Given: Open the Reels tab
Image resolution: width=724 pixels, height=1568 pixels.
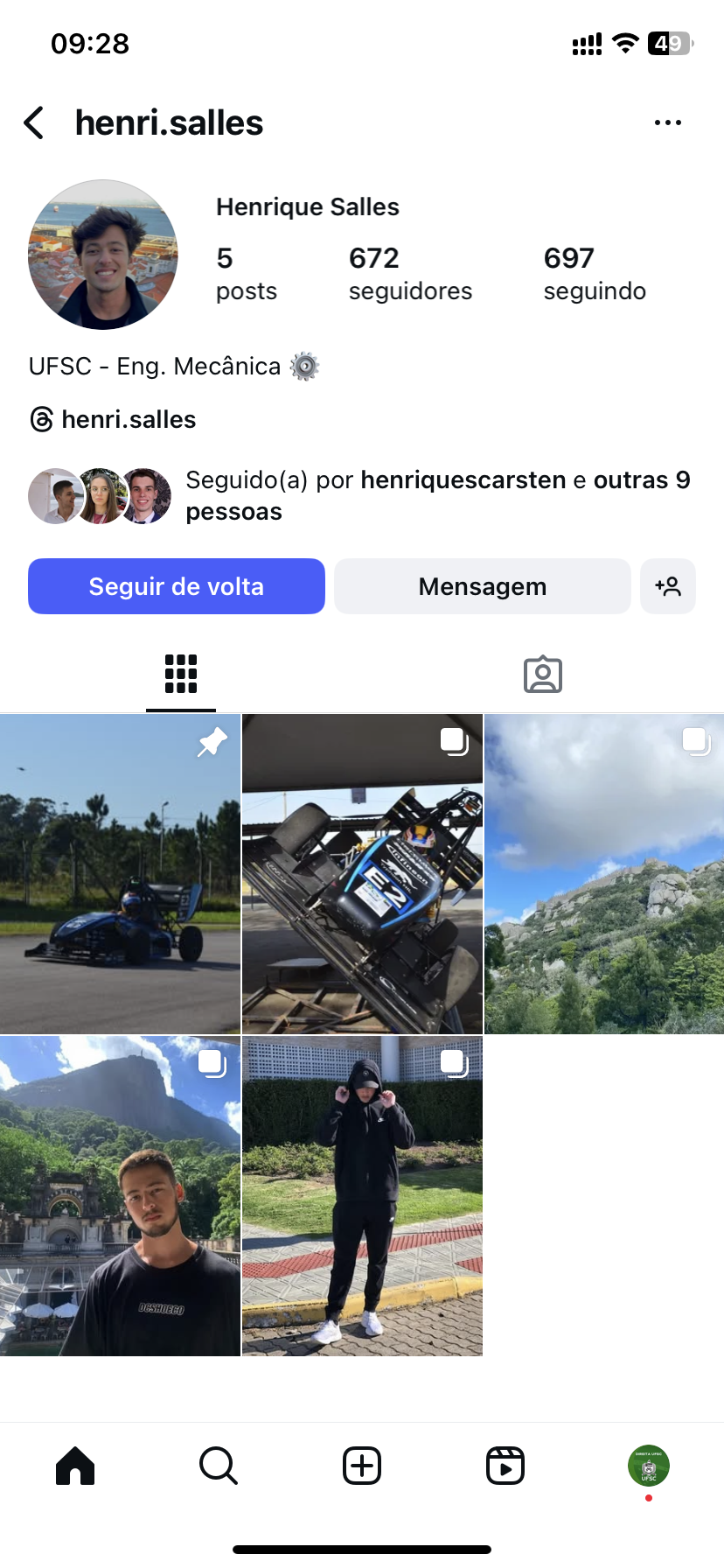Looking at the screenshot, I should pos(505,1466).
